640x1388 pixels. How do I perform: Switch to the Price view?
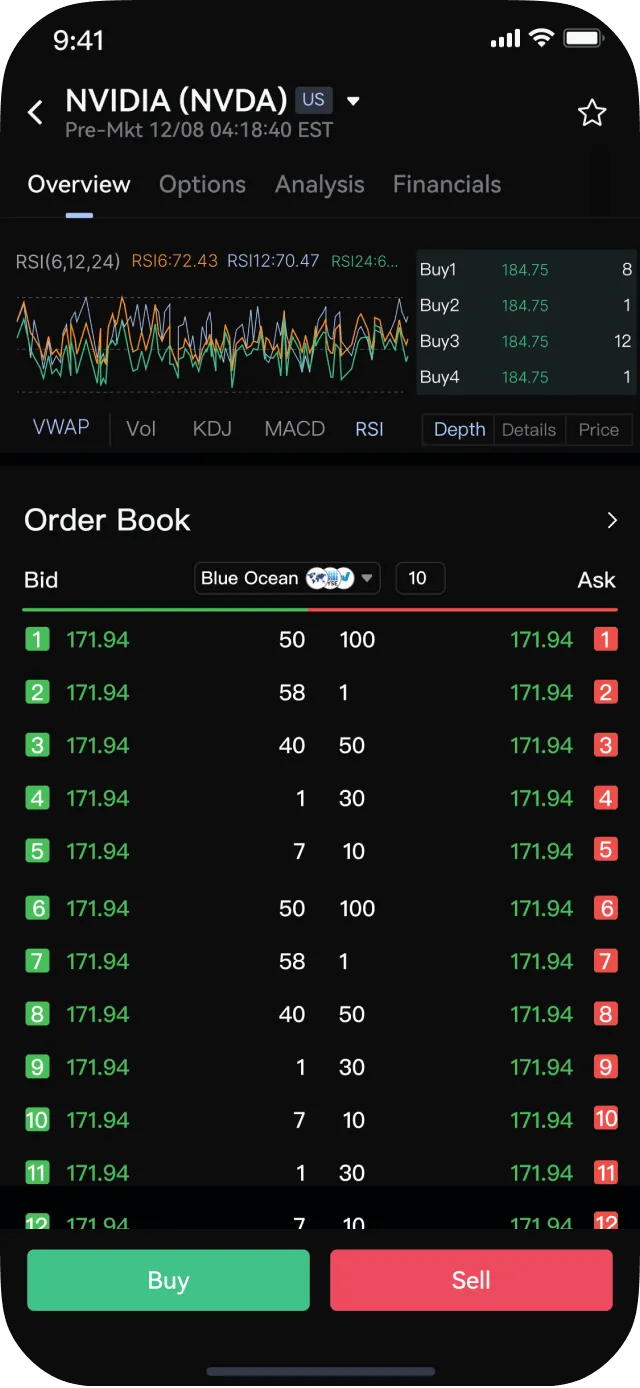pos(598,429)
